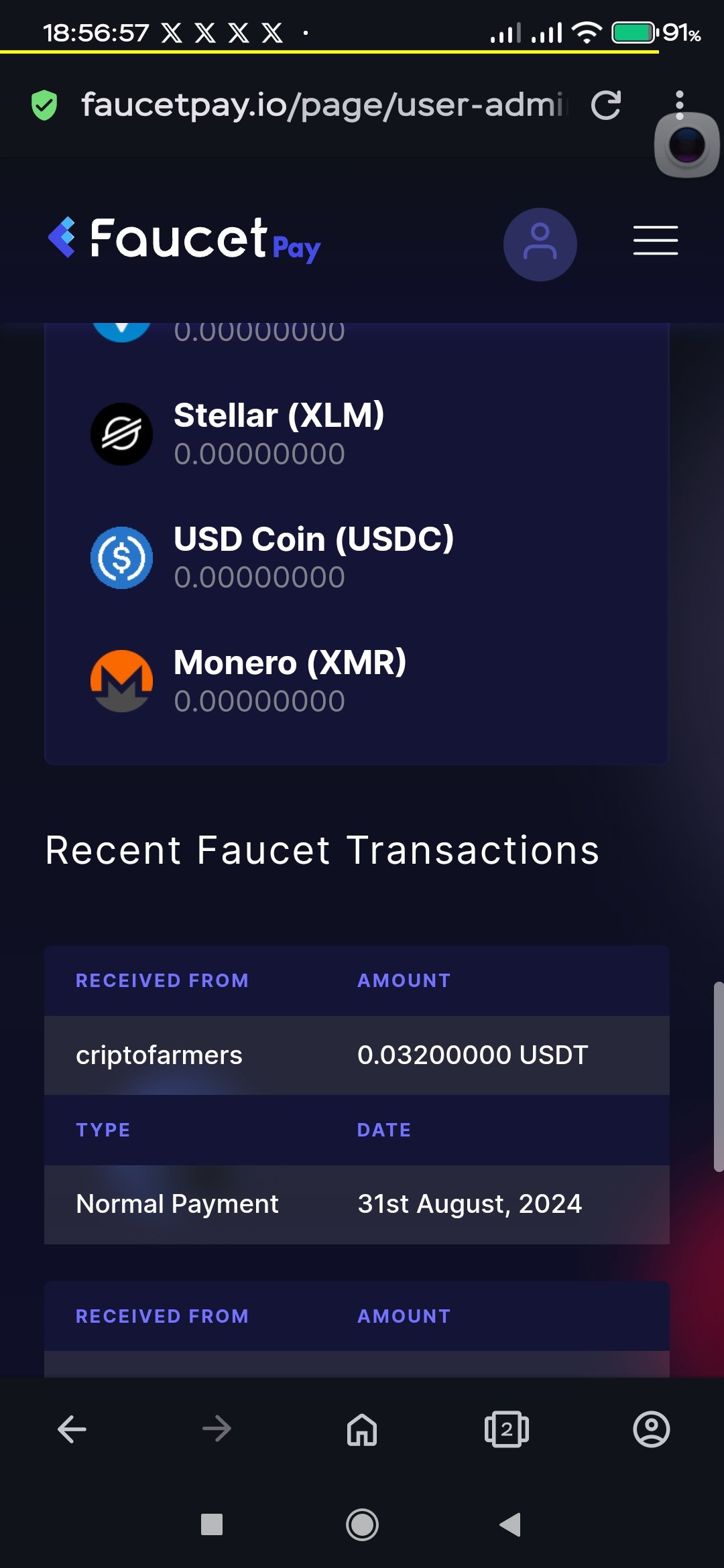Open the hamburger navigation menu
This screenshot has height=1568, width=724.
[655, 241]
